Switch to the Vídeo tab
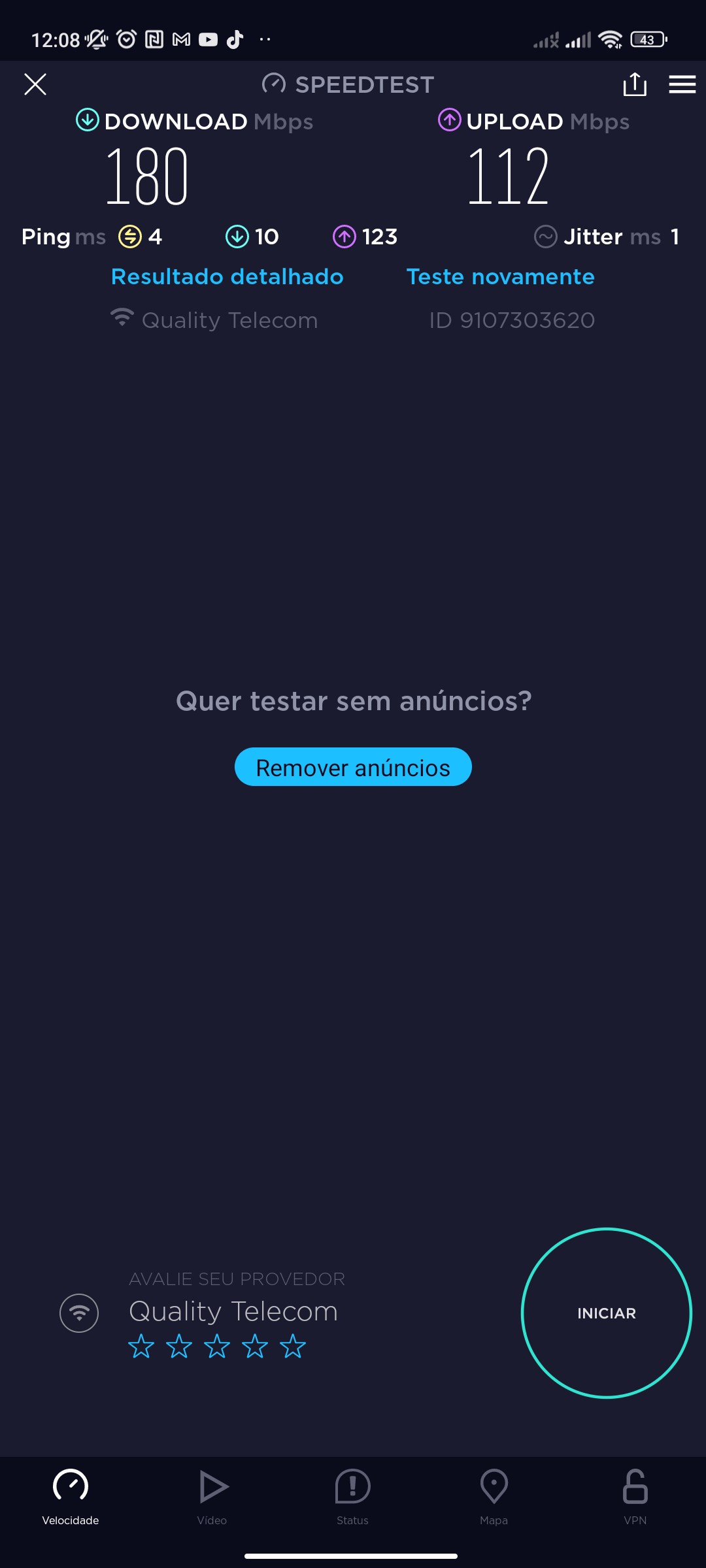 pos(212,1496)
